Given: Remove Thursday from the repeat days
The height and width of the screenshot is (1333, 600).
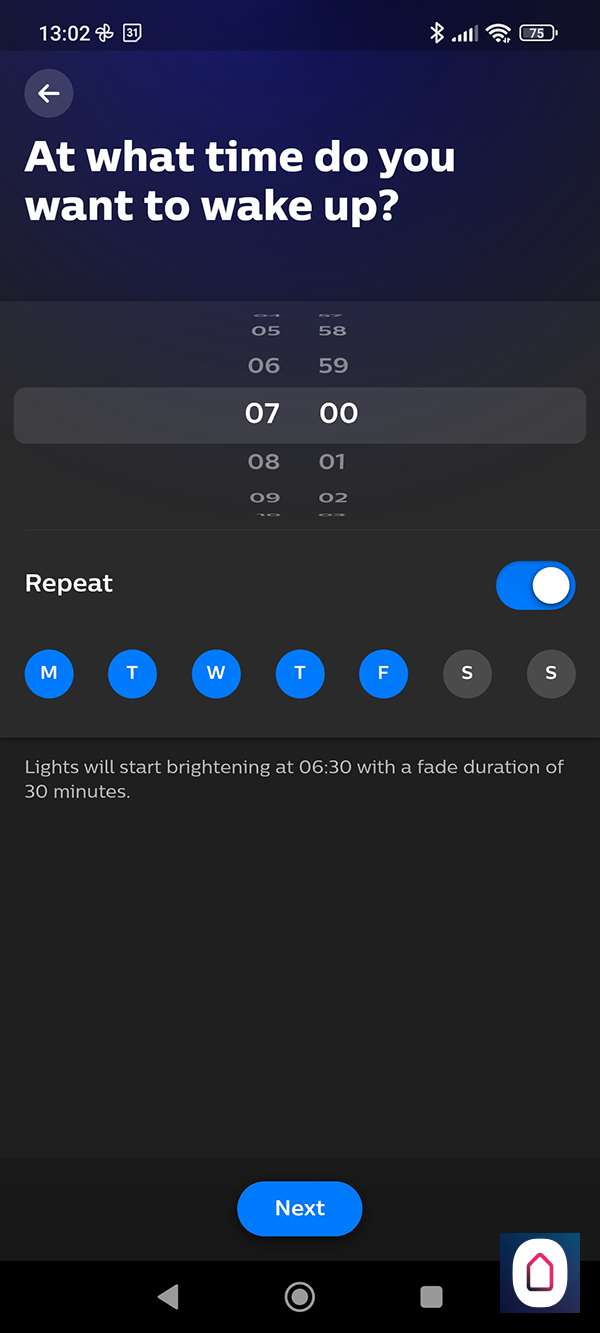Looking at the screenshot, I should (300, 673).
